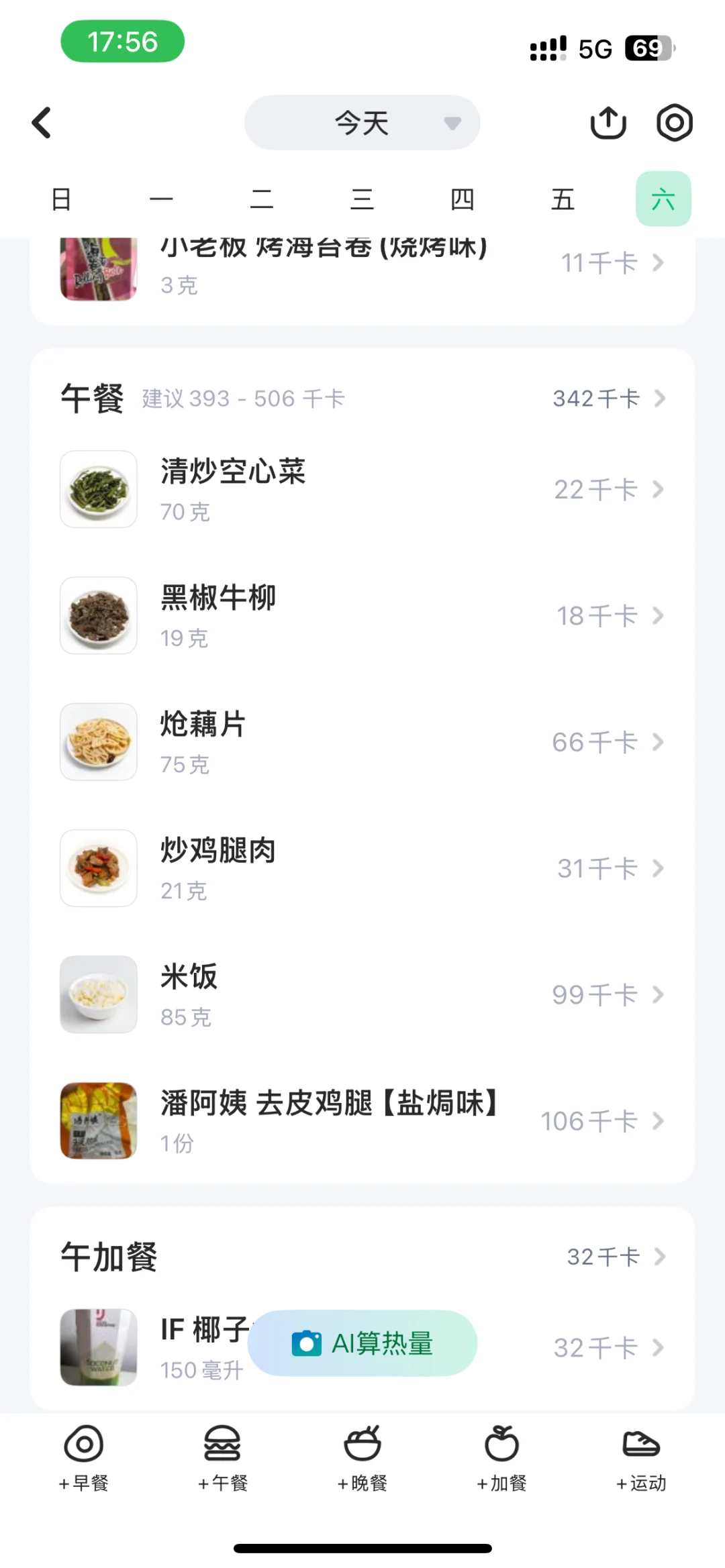
Task: Open the settings hexagon icon
Action: 674,123
